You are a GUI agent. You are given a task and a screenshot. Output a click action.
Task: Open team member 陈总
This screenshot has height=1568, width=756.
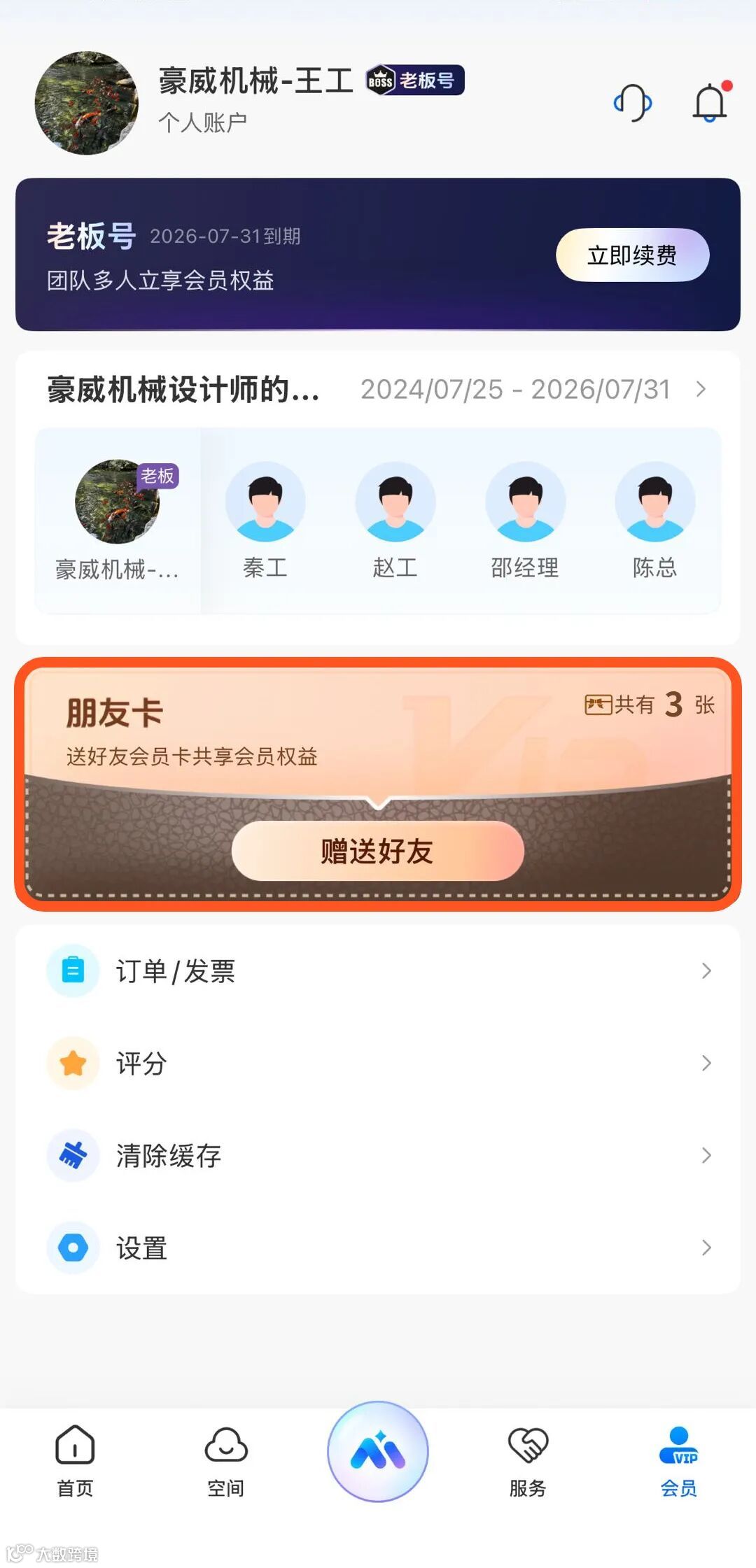655,519
